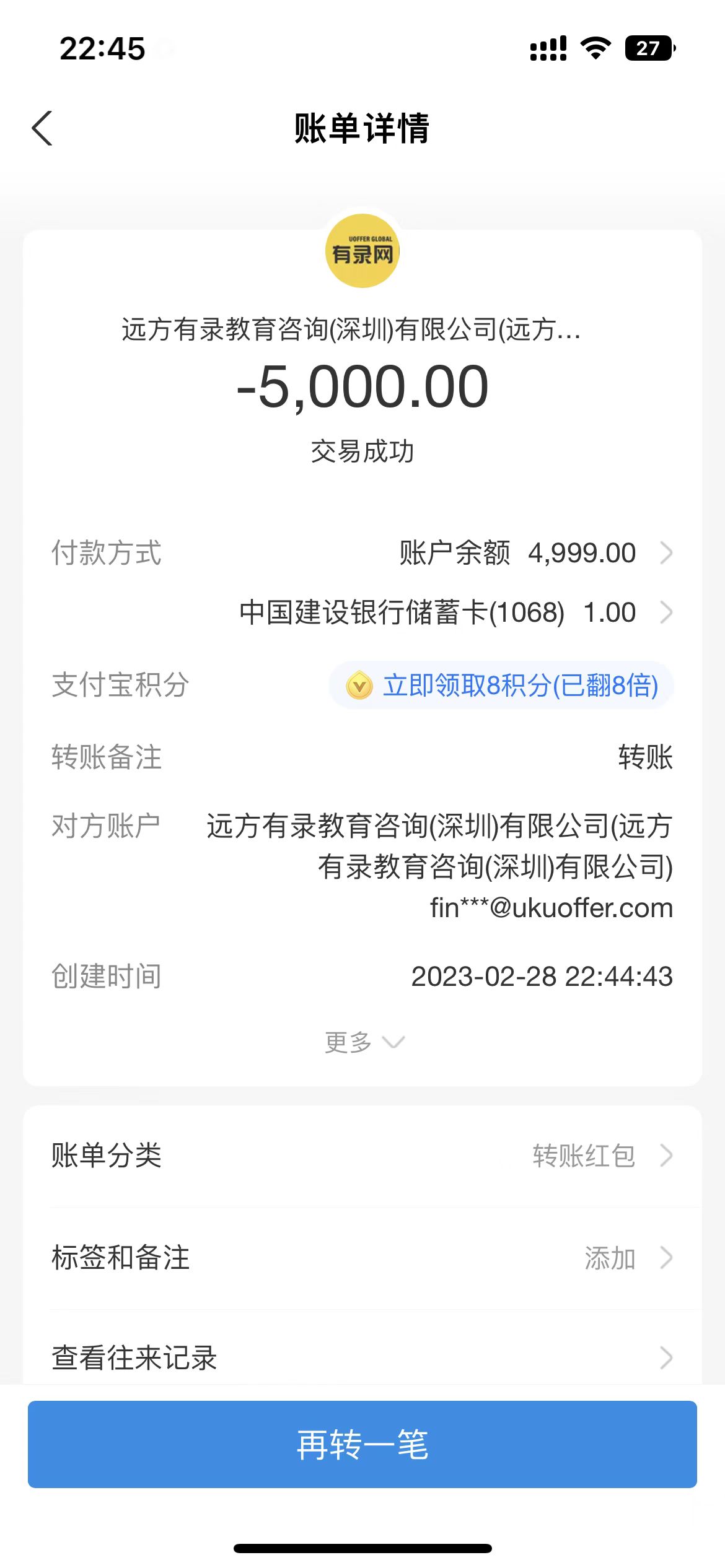Open the 中国建设银行储蓄卡(1068) payment row
This screenshot has height=1568, width=725.
coord(455,612)
